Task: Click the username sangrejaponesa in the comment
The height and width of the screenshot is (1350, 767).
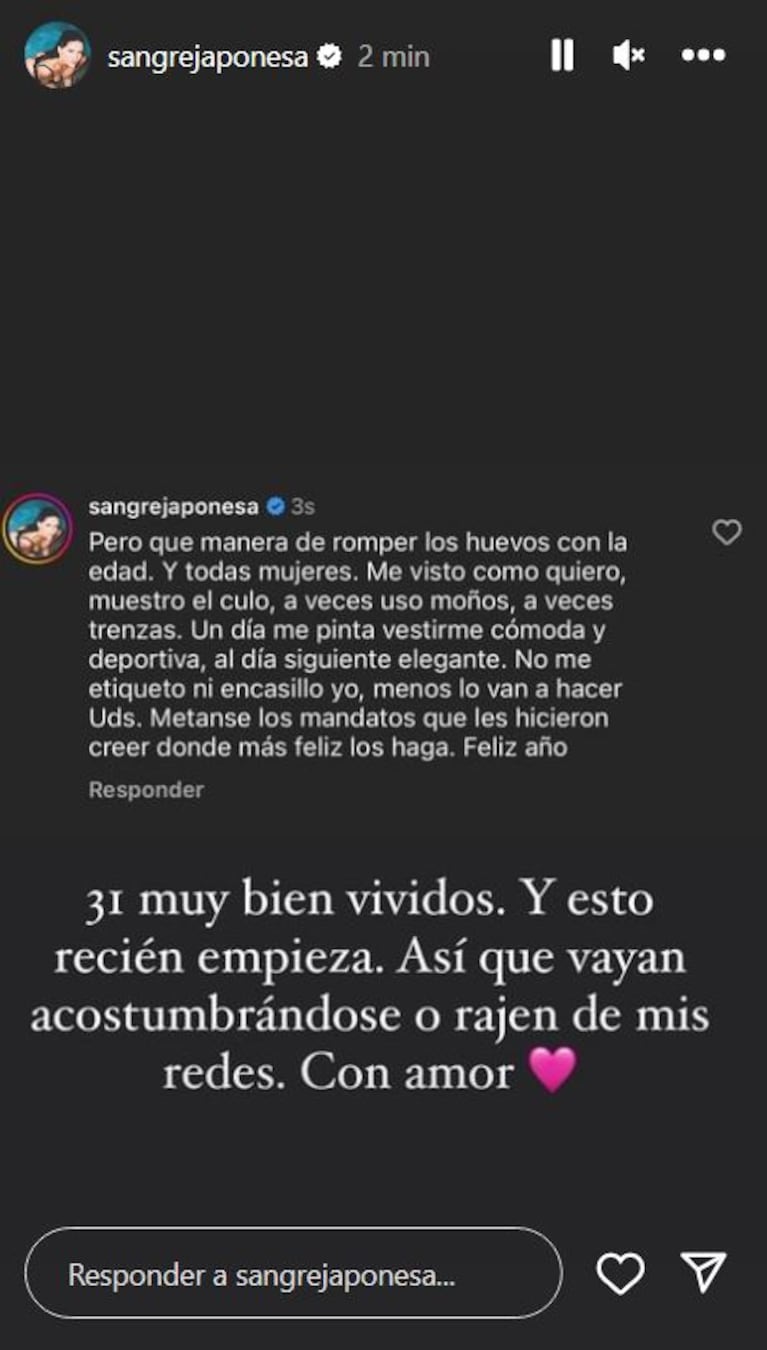Action: pyautogui.click(x=175, y=506)
